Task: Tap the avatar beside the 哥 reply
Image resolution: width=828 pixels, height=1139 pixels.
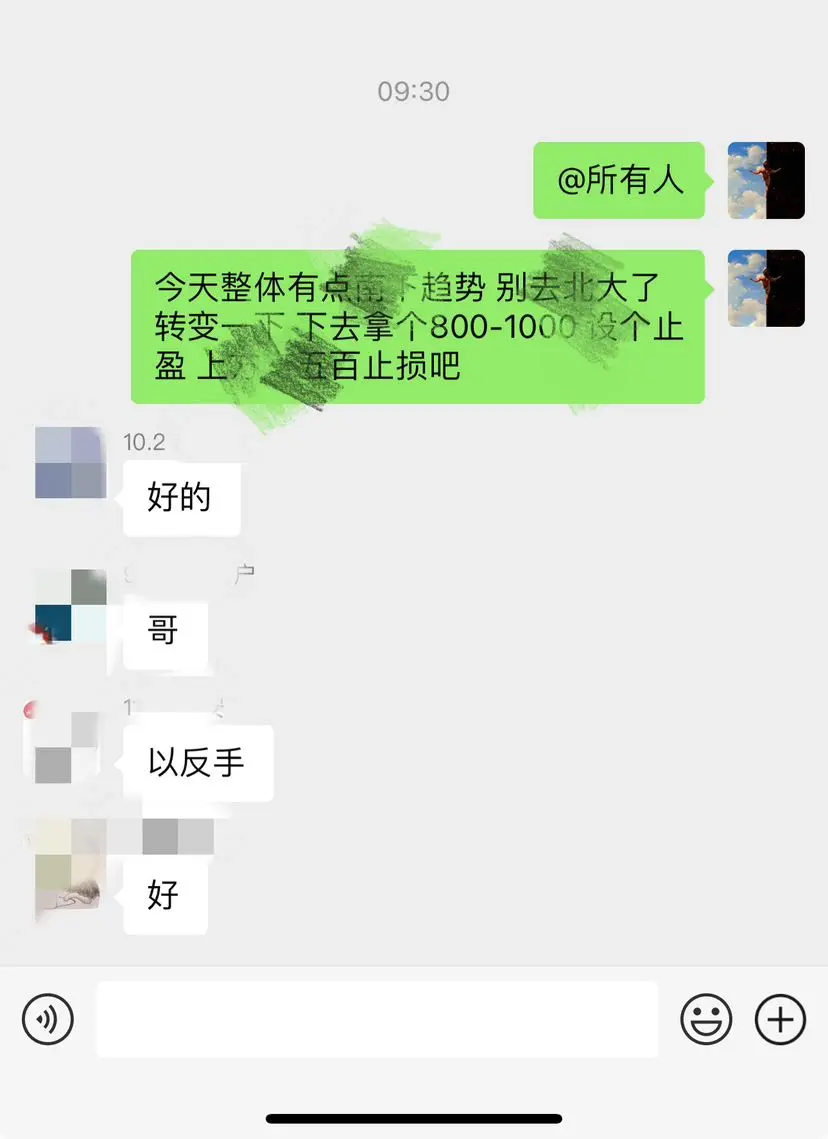Action: 68,605
